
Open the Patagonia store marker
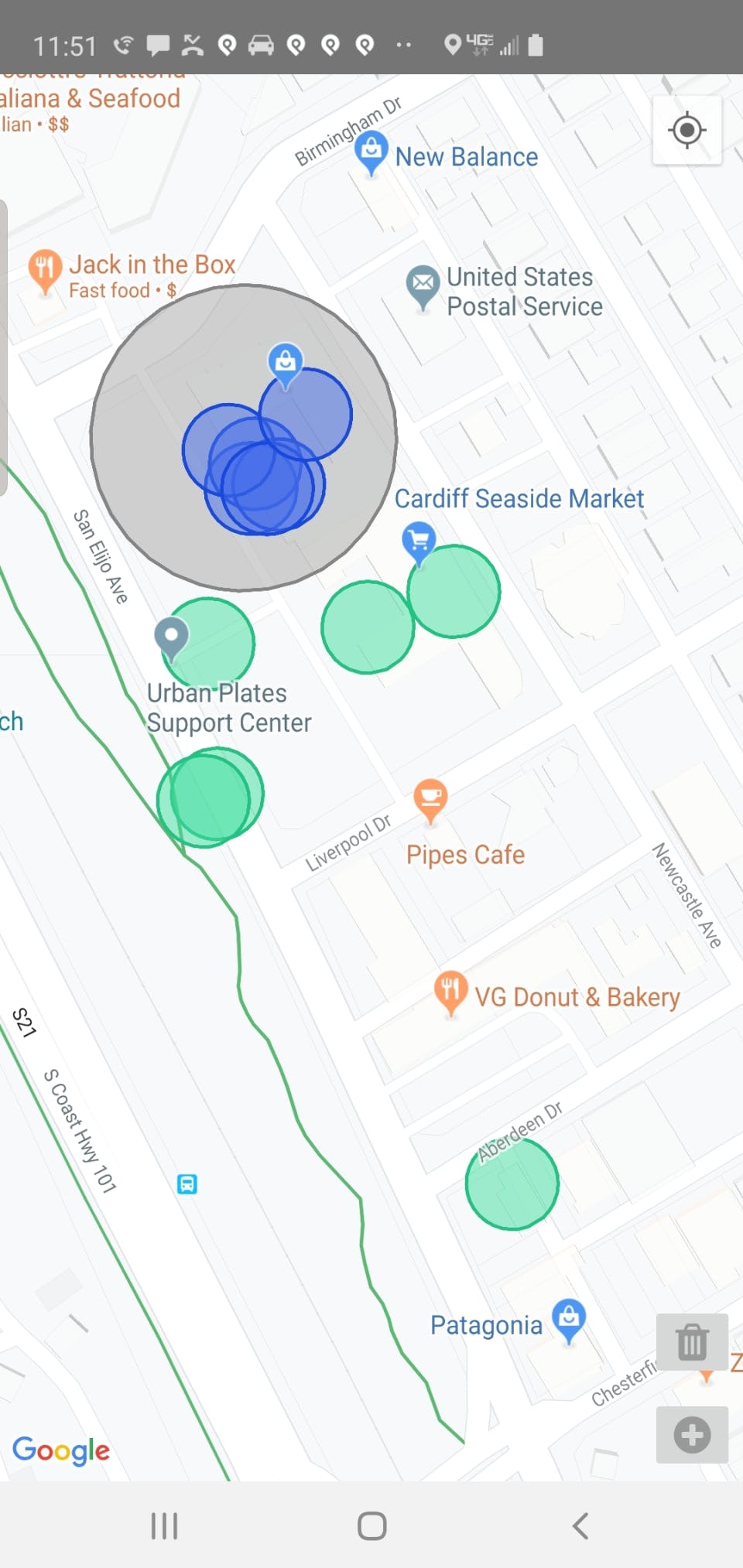(x=569, y=1318)
